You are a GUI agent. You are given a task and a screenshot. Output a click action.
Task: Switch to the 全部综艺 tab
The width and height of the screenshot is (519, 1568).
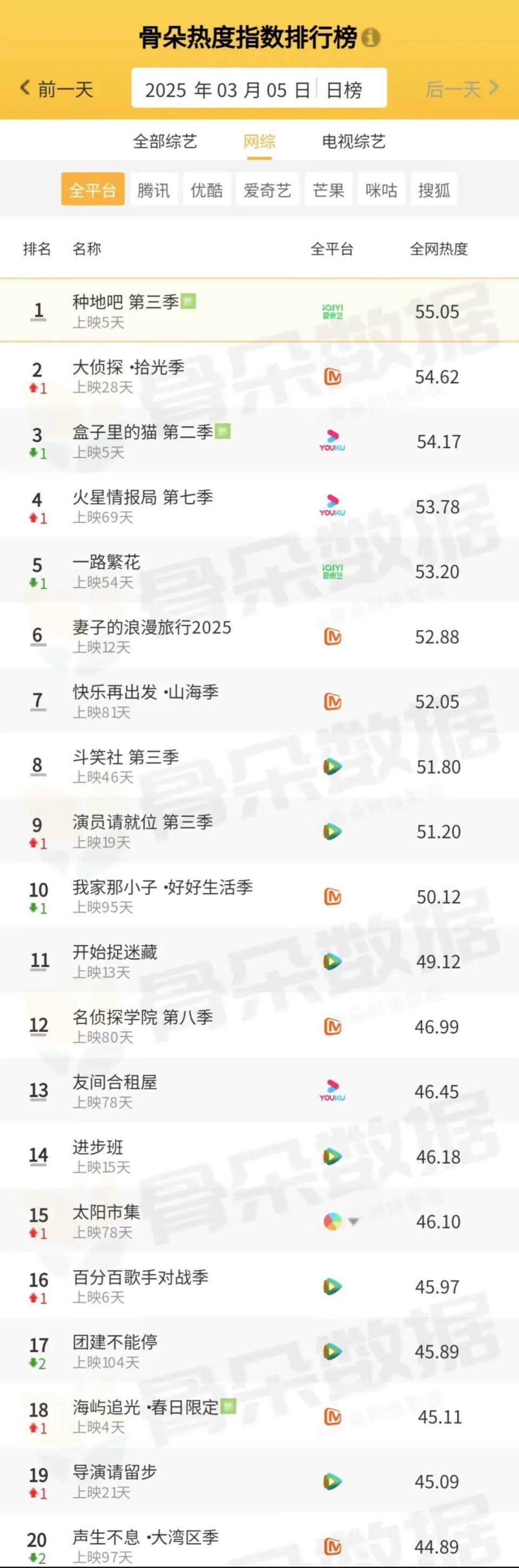[165, 142]
